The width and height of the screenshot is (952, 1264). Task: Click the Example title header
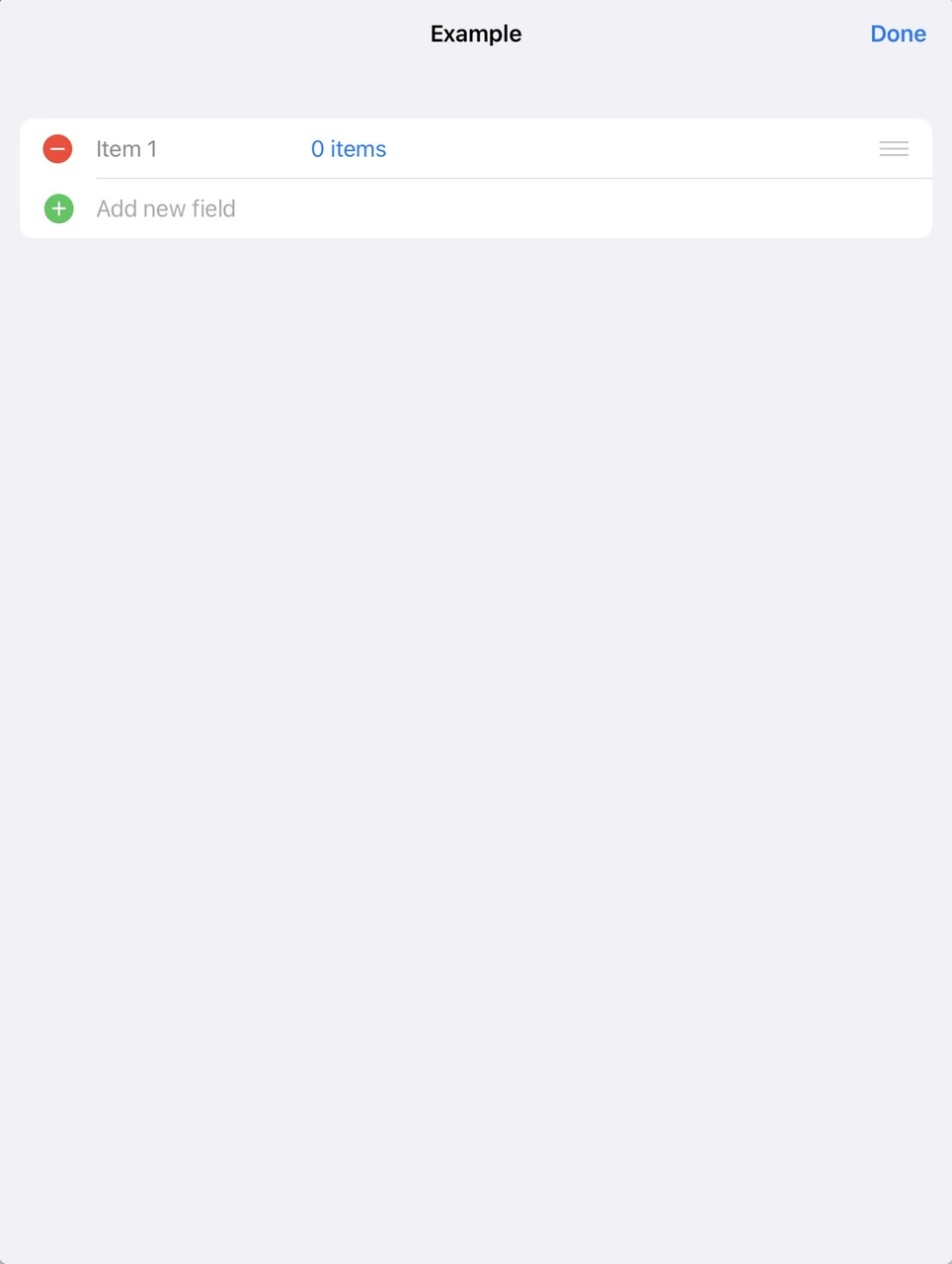click(476, 33)
